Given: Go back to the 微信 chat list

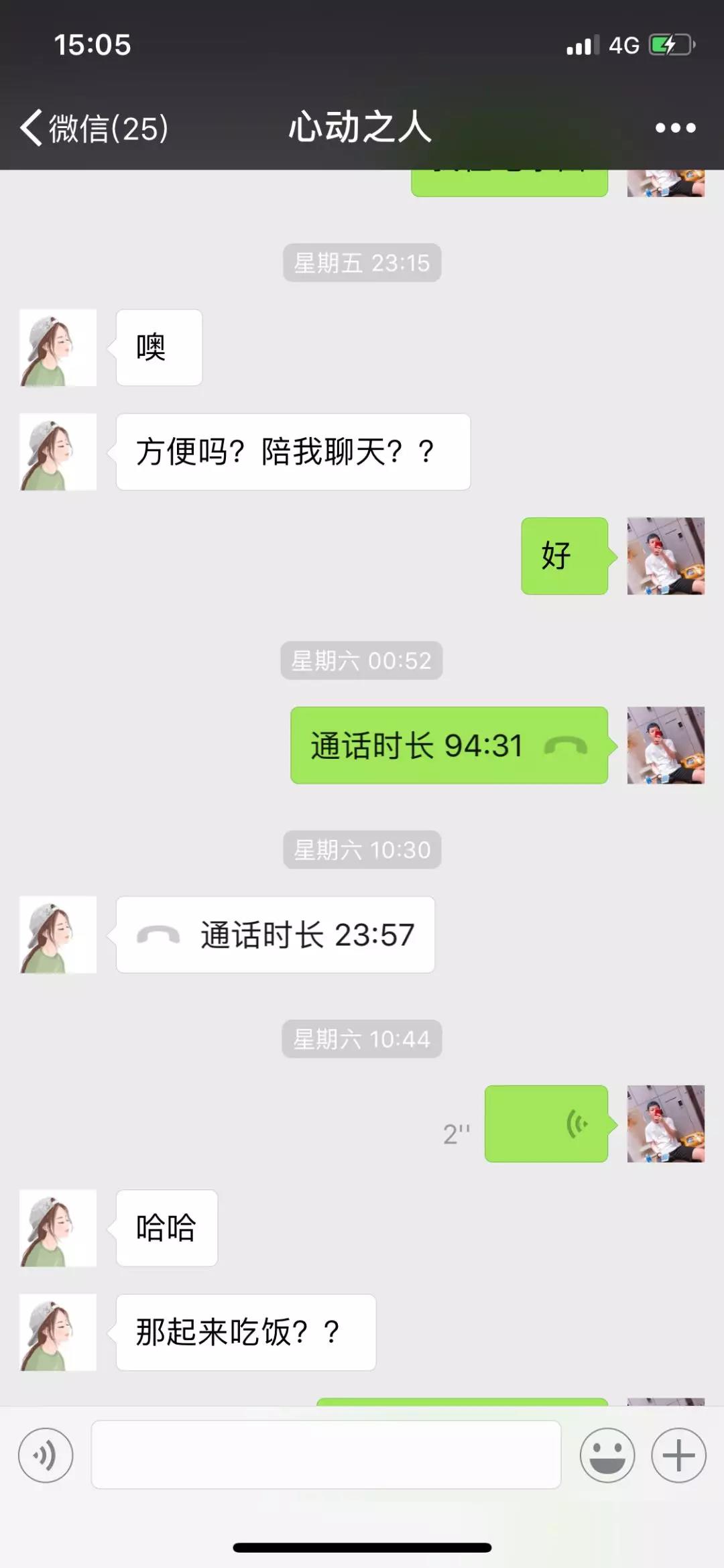Looking at the screenshot, I should pyautogui.click(x=94, y=127).
